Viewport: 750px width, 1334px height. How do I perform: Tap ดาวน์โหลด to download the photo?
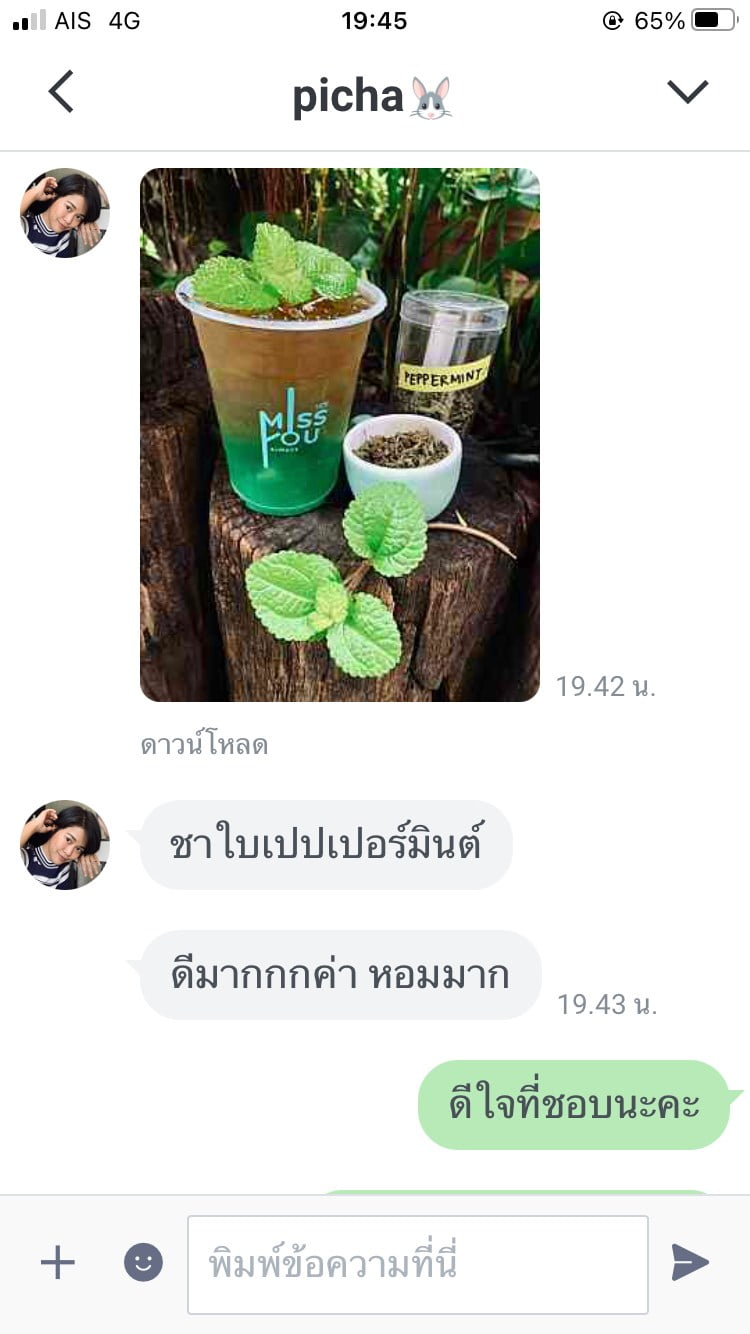click(204, 746)
